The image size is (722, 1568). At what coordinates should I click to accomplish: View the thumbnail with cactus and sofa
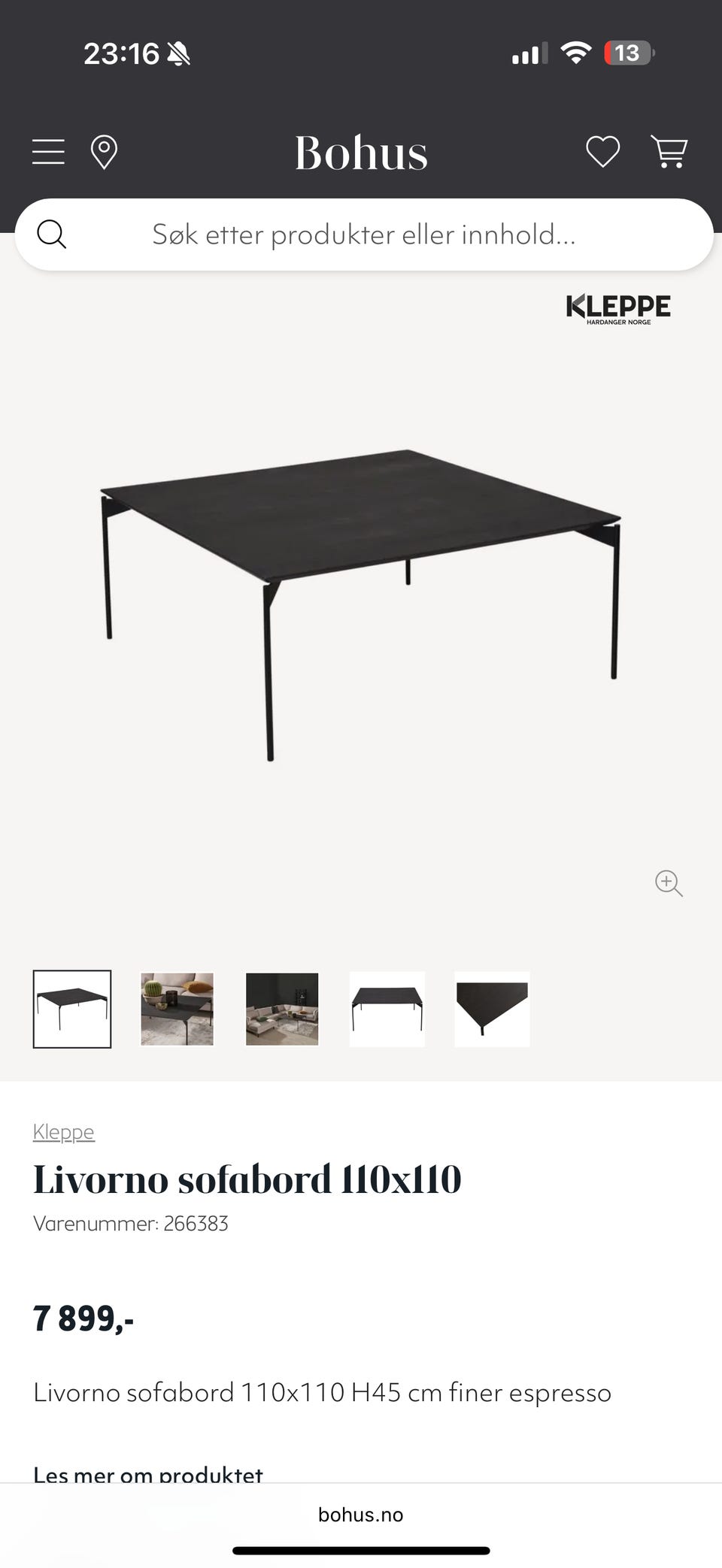point(177,1009)
